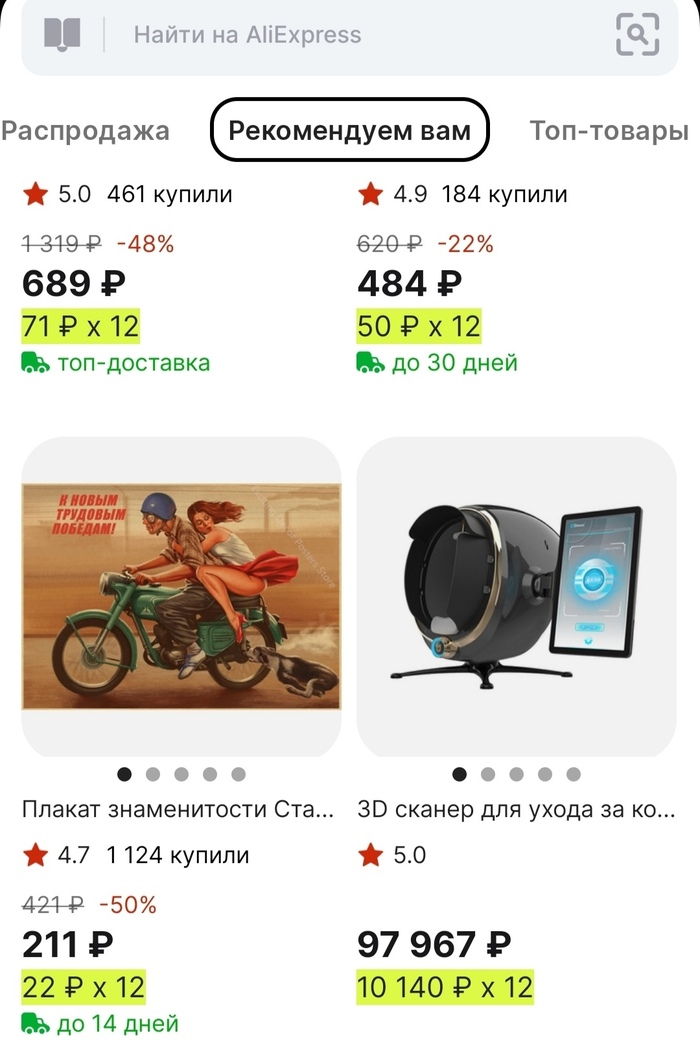Select the Рекомендуем вам tab
The height and width of the screenshot is (1044, 700).
(349, 131)
